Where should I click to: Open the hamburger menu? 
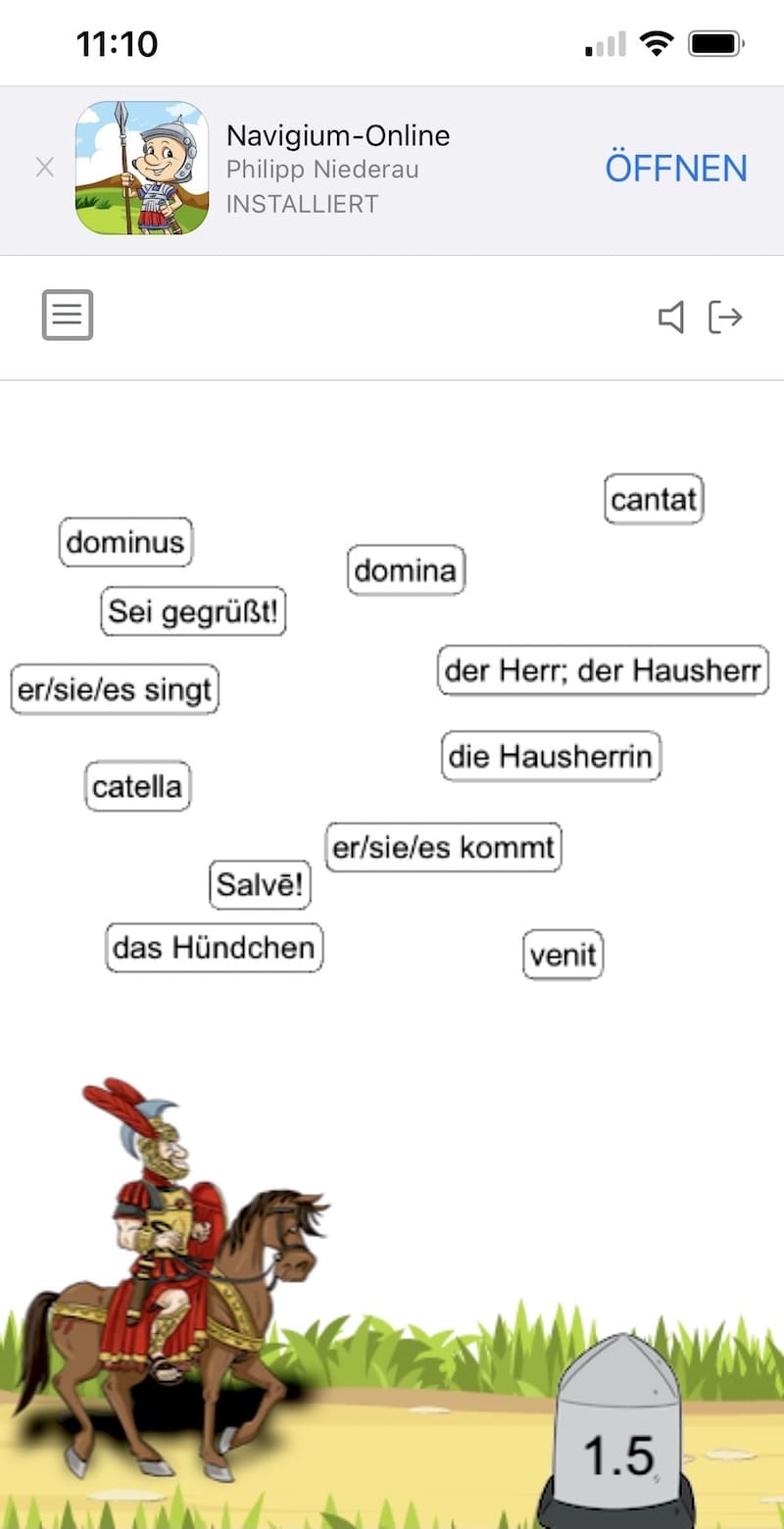[x=68, y=316]
